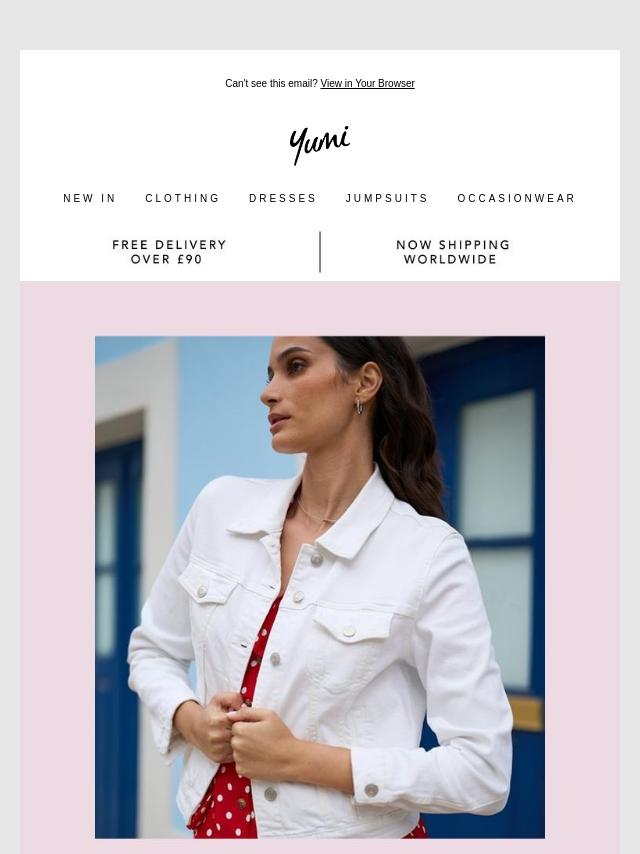This screenshot has height=854, width=640.
Task: Open the View in Your Browser link
Action: coord(367,84)
